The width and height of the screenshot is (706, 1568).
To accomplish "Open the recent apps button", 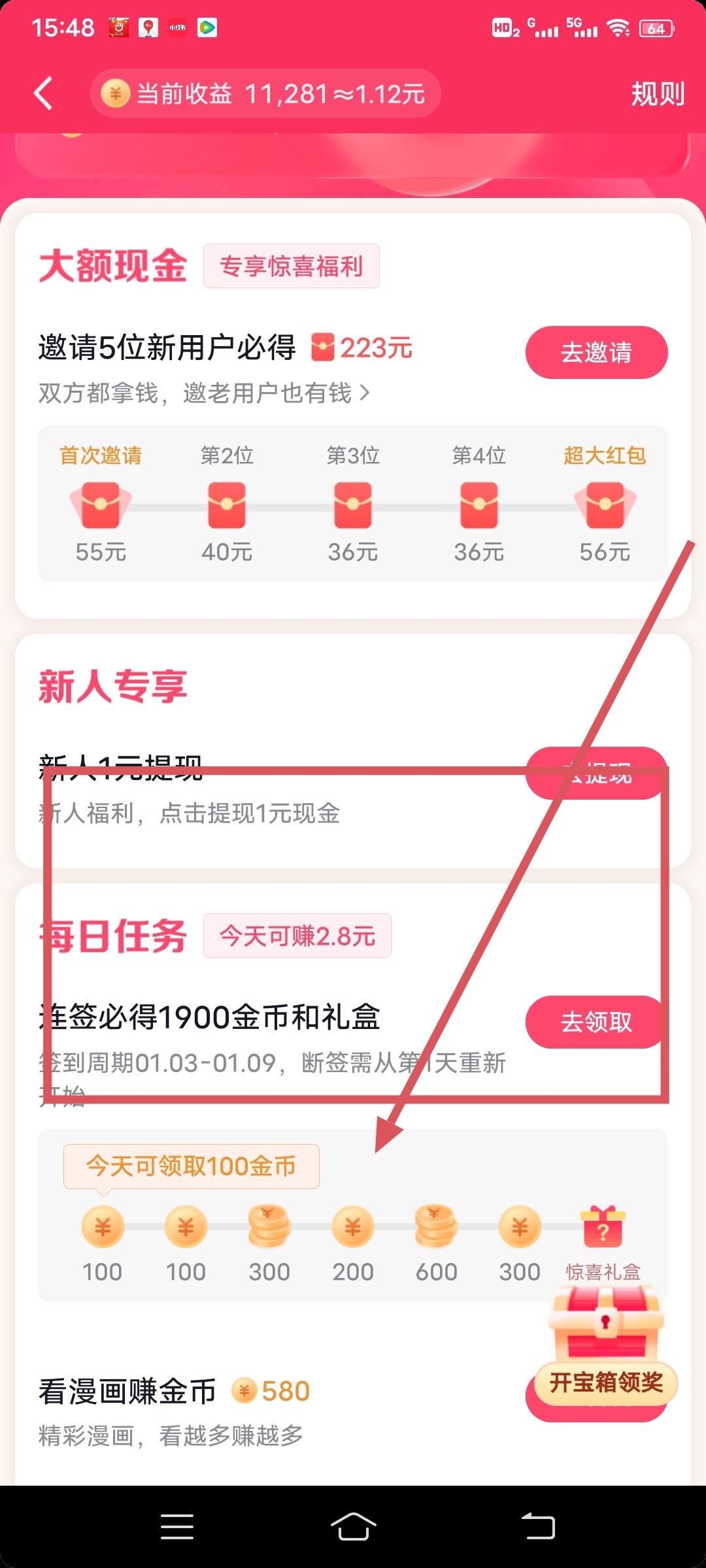I will [176, 1527].
